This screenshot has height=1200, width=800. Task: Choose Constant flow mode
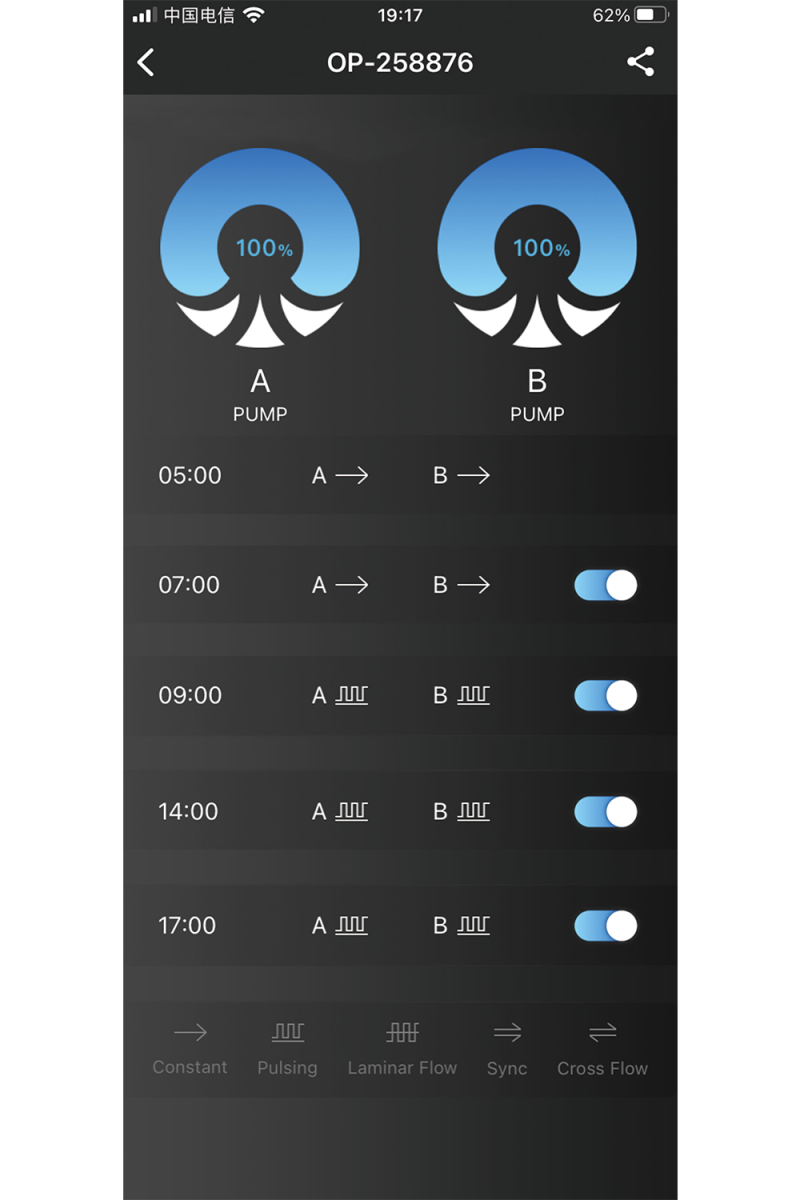190,1048
